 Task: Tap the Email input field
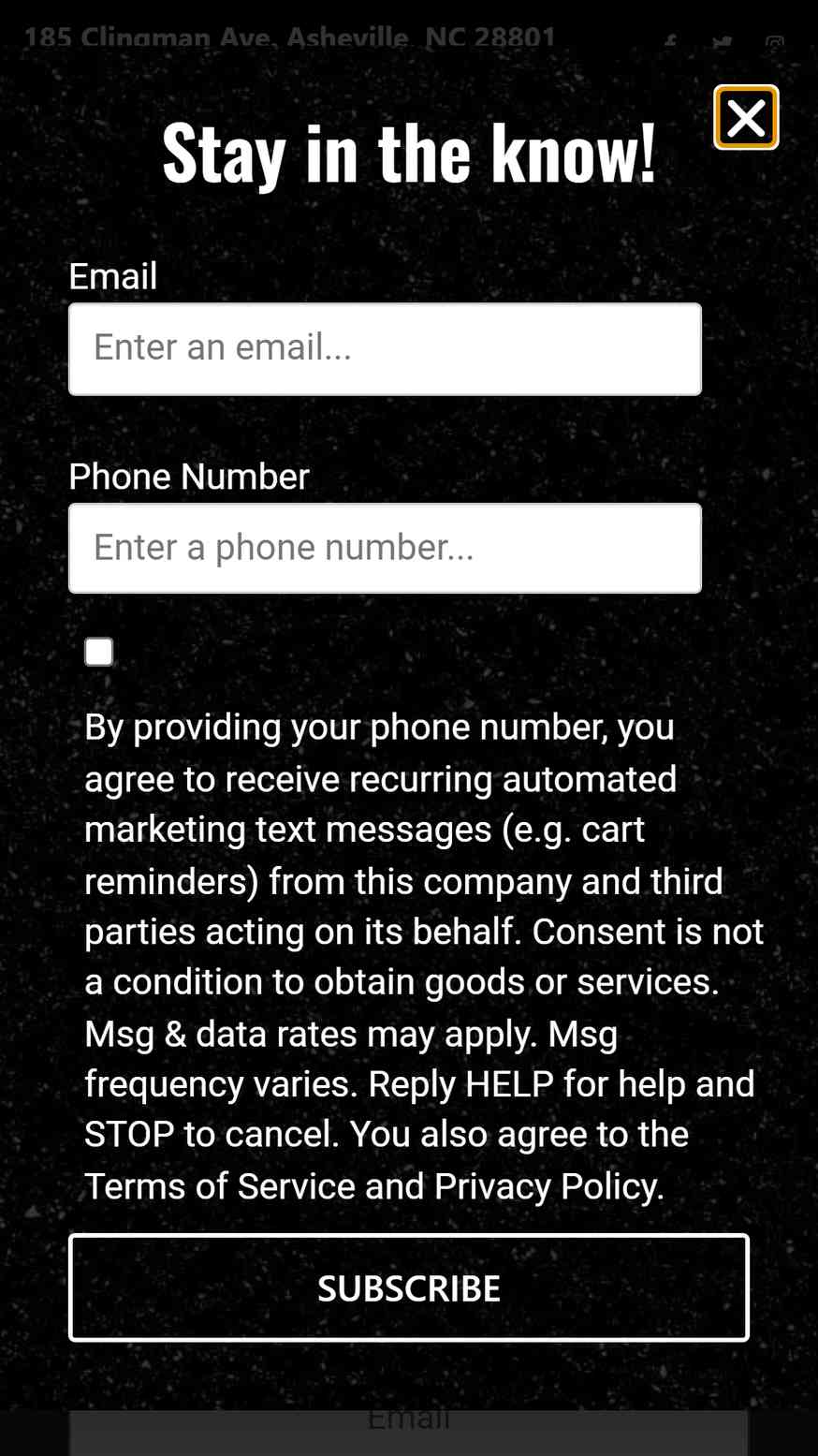click(x=385, y=349)
